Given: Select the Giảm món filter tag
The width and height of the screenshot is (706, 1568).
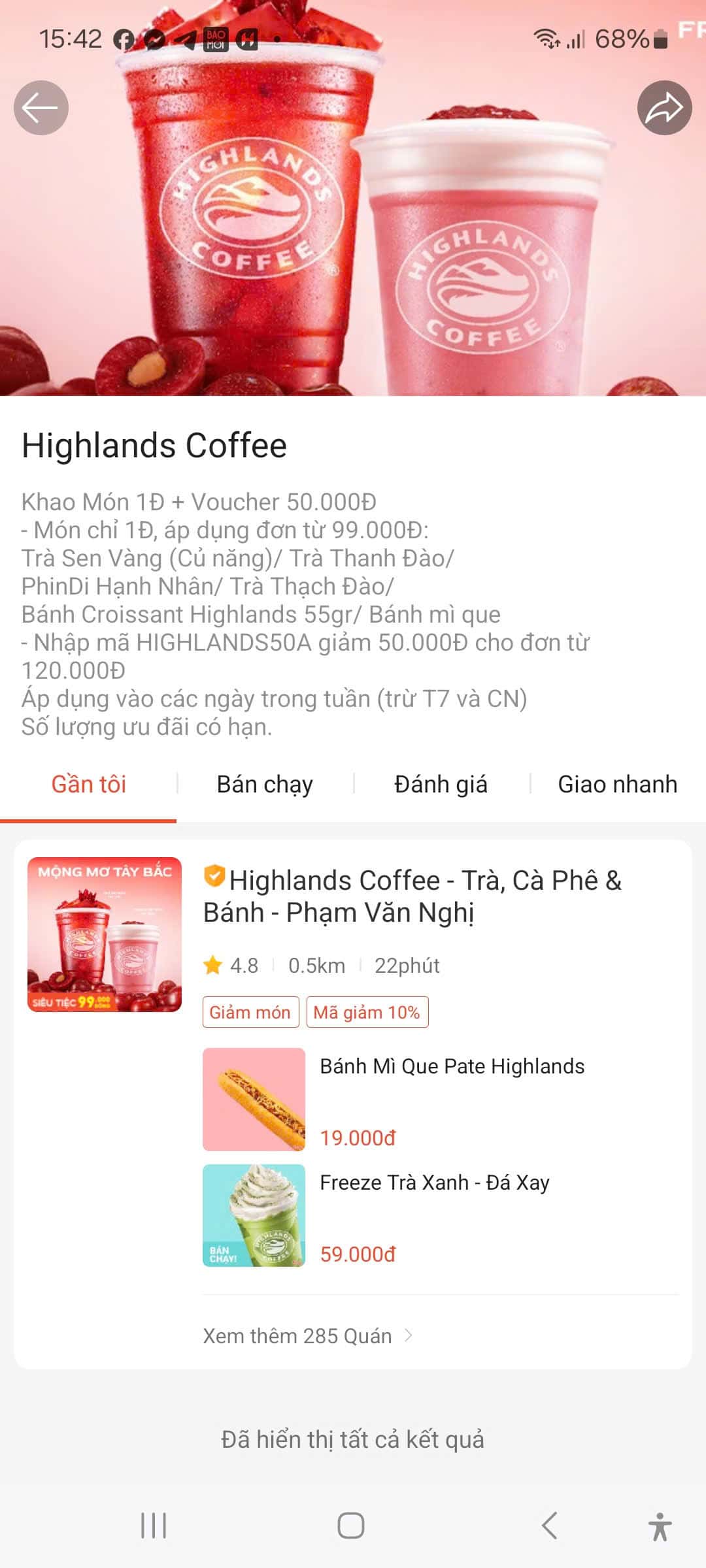Looking at the screenshot, I should point(250,1012).
